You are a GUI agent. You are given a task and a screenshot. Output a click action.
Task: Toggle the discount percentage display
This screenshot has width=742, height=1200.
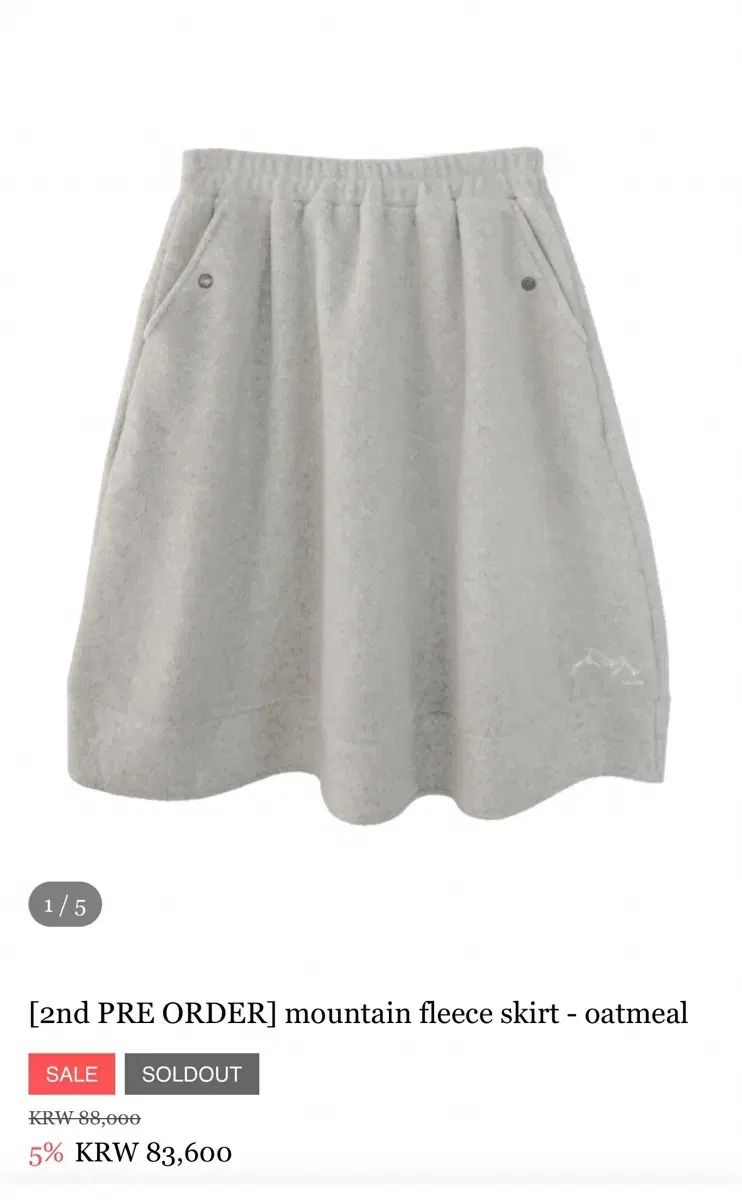click(45, 1156)
